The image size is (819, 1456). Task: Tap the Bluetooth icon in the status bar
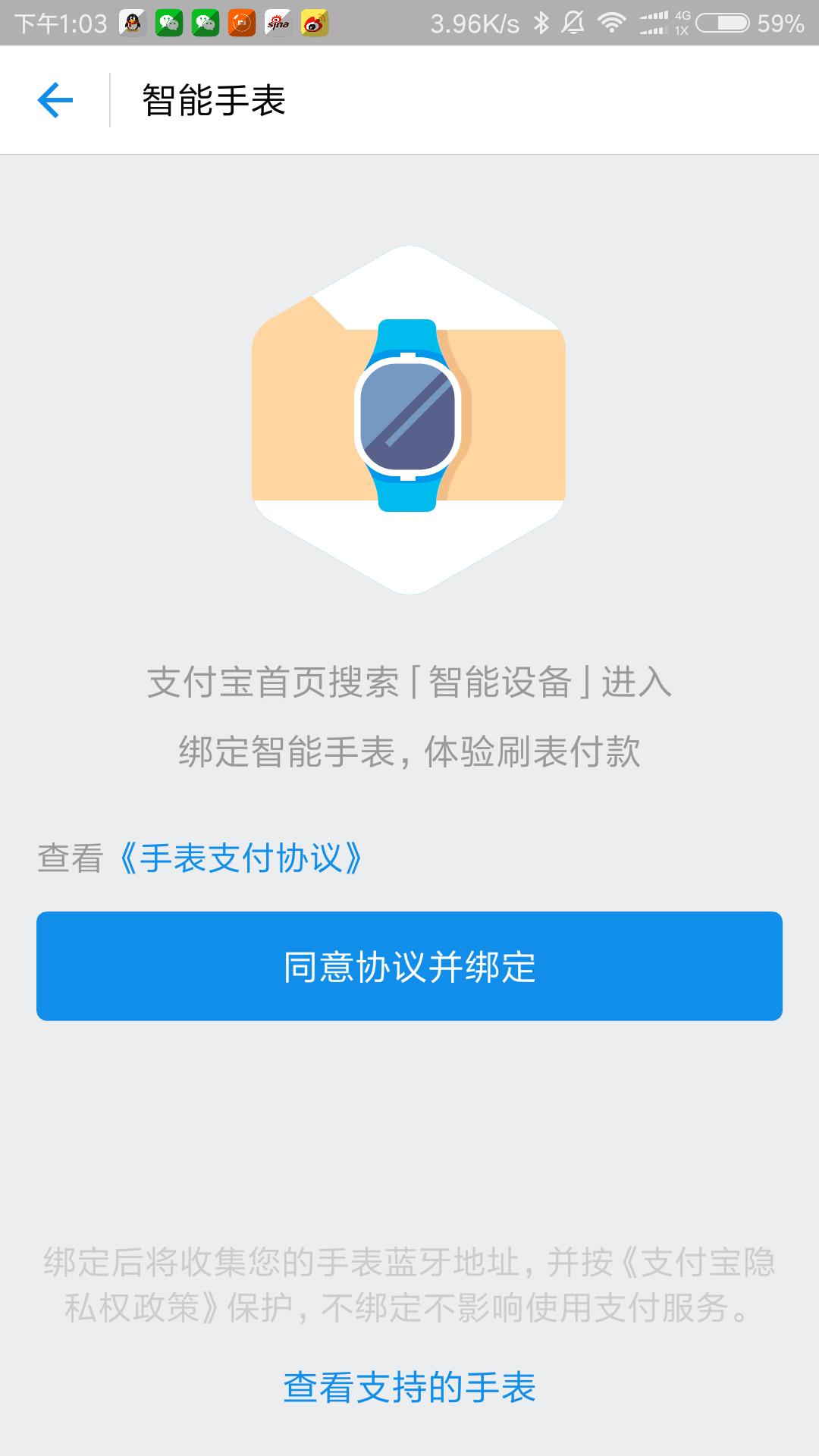541,21
